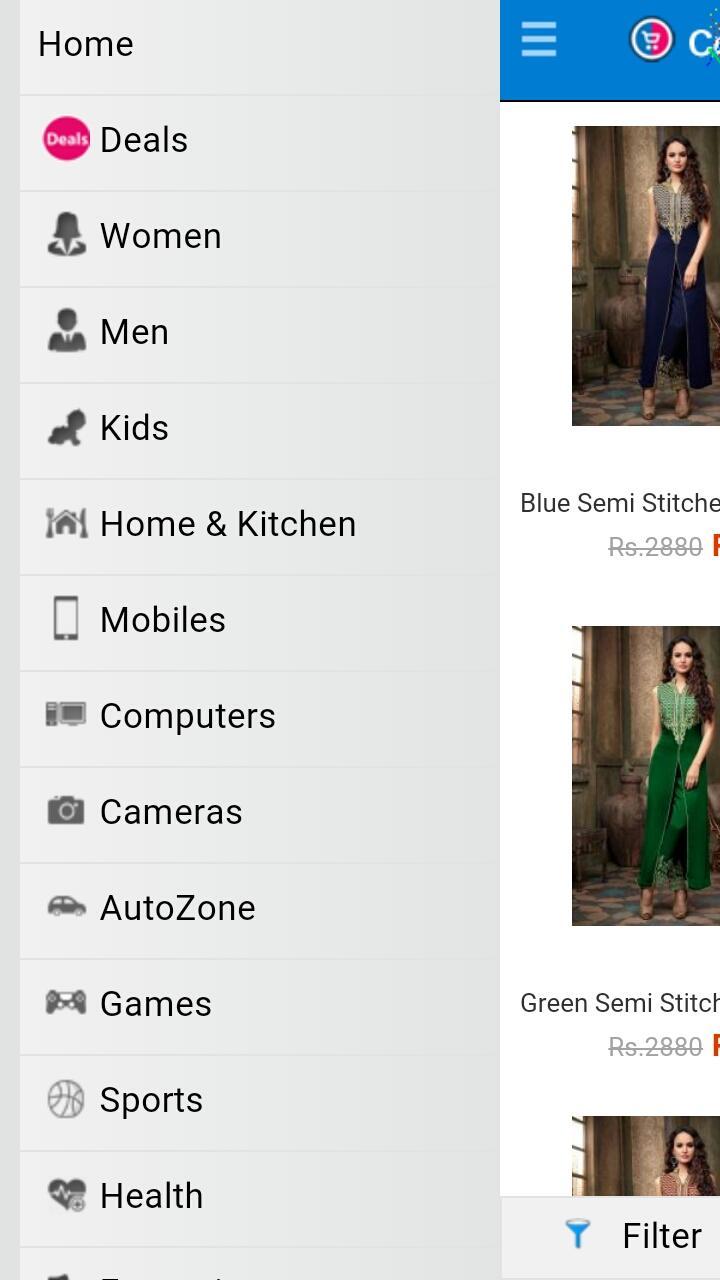Select the Mobiles phone icon
This screenshot has height=1280, width=720.
(x=66, y=619)
